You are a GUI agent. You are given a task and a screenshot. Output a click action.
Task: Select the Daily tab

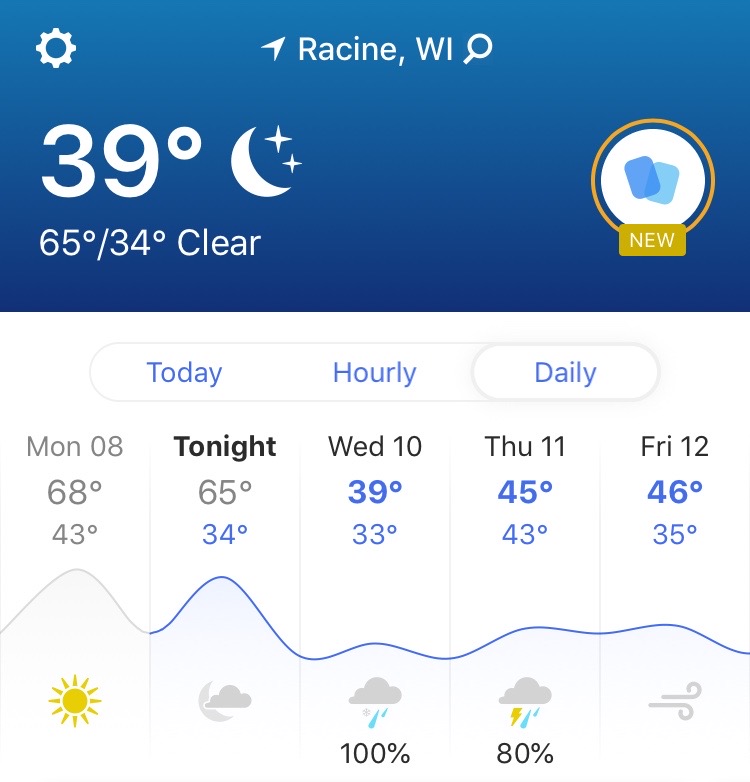point(565,373)
